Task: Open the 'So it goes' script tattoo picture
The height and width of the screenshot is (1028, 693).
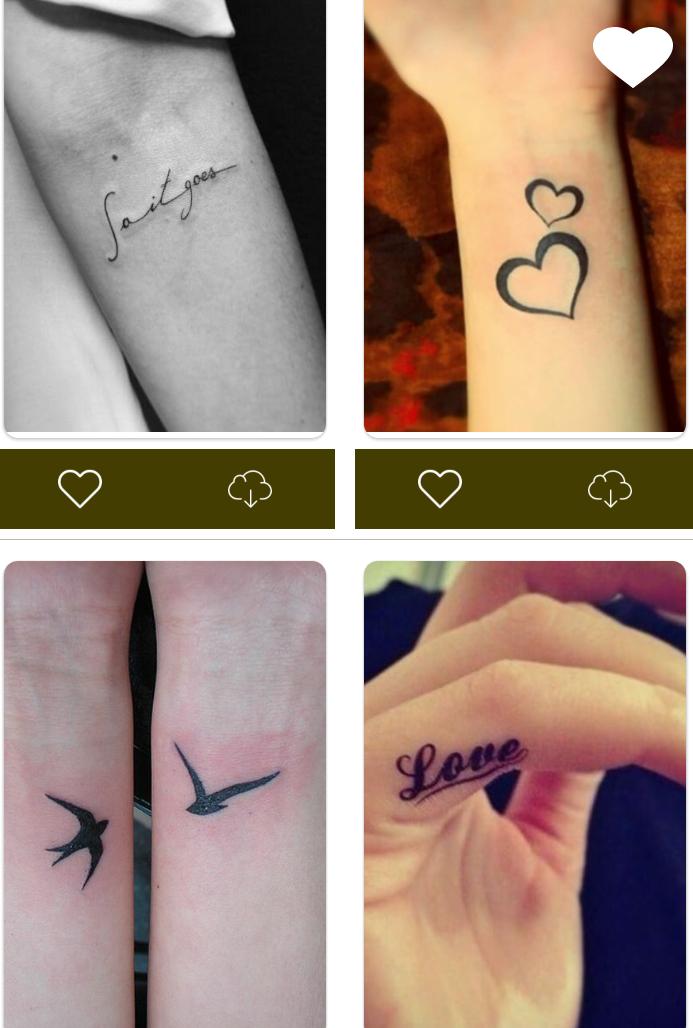Action: pyautogui.click(x=165, y=216)
